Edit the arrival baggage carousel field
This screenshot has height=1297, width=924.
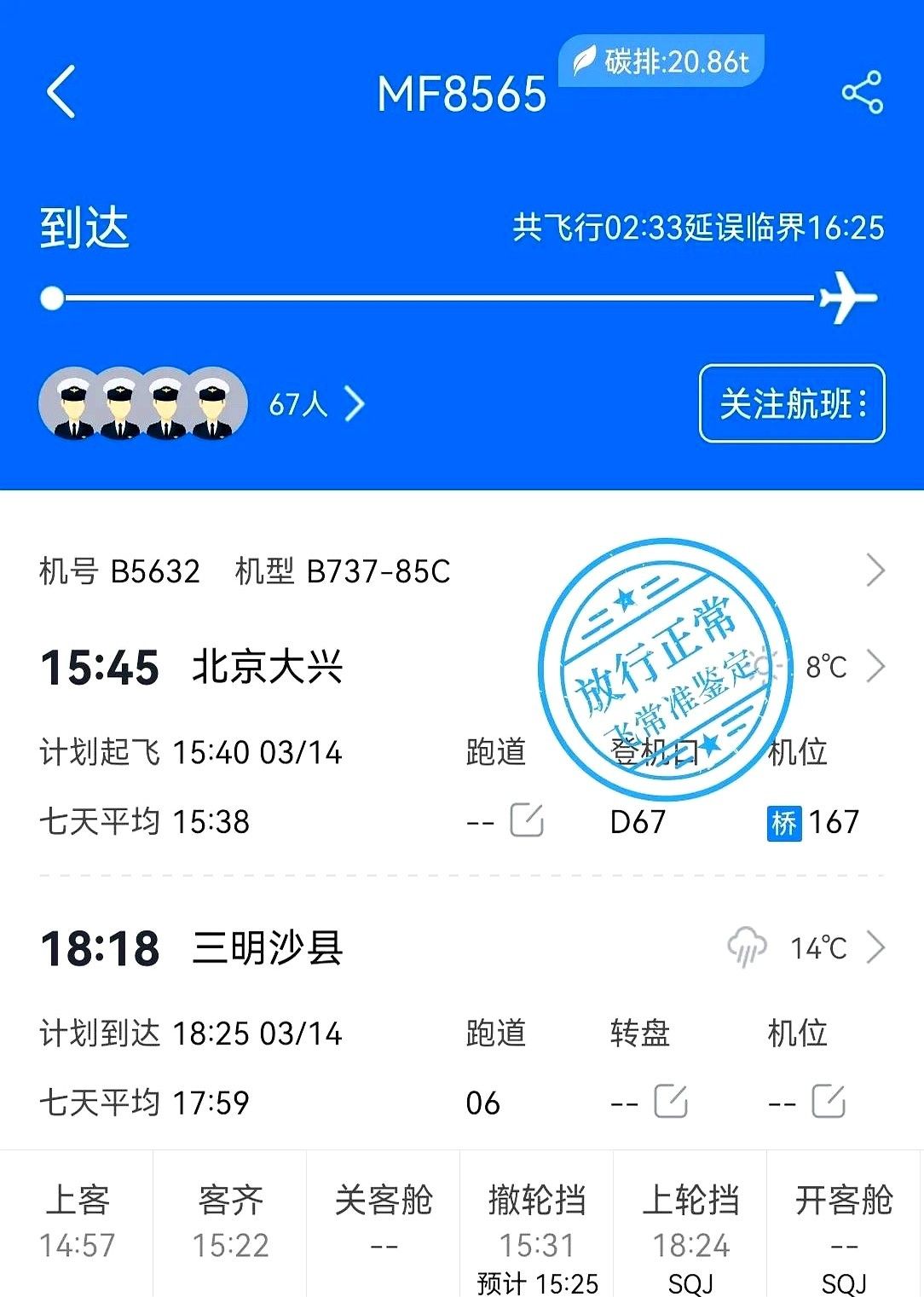671,1102
